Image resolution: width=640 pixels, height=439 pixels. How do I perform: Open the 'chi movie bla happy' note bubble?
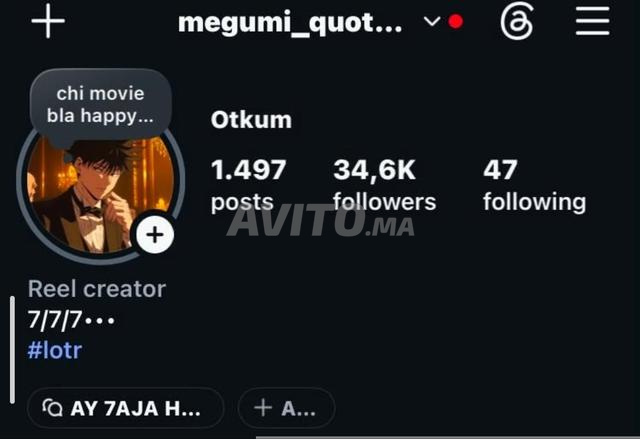(x=100, y=105)
